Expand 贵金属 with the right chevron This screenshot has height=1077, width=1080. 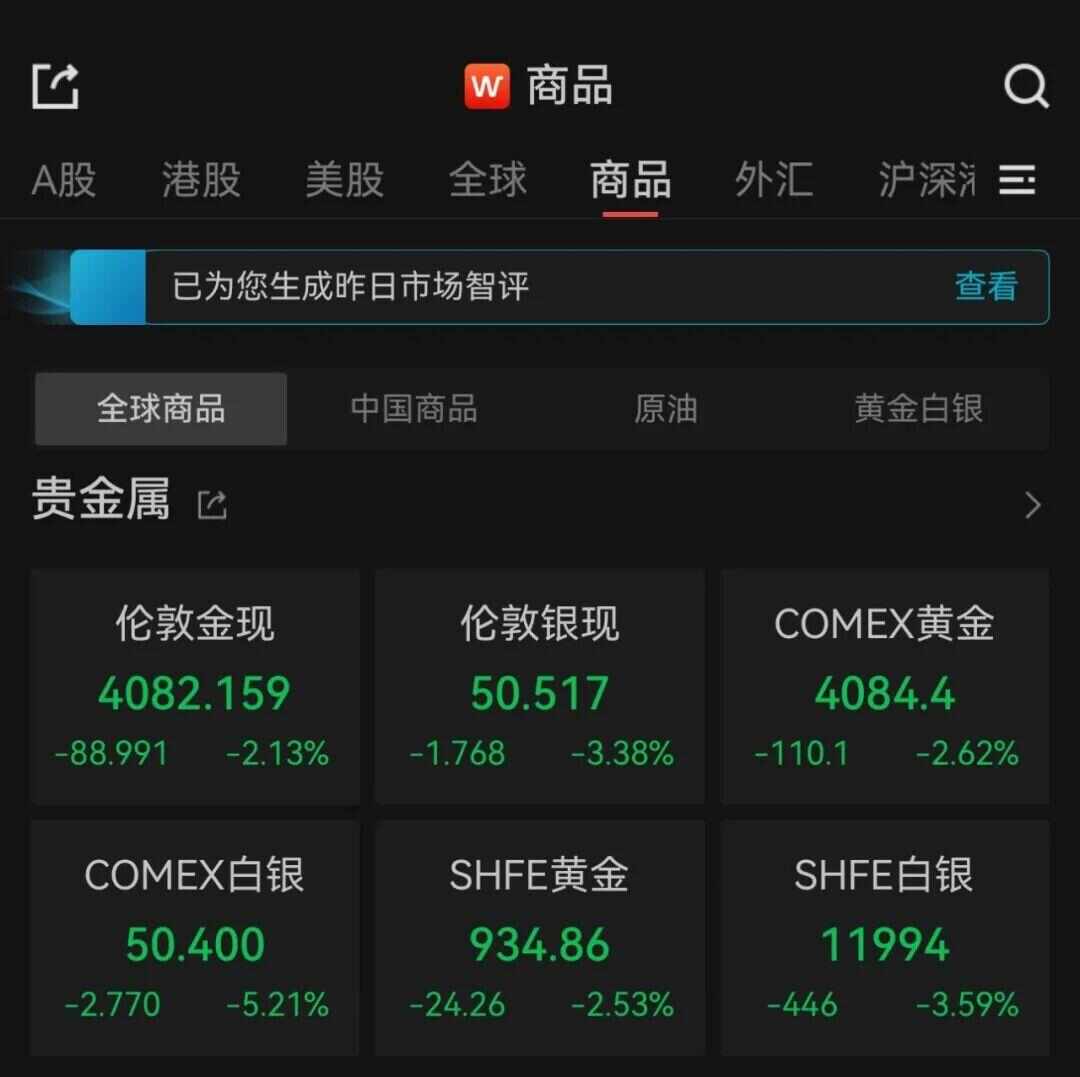[1032, 505]
